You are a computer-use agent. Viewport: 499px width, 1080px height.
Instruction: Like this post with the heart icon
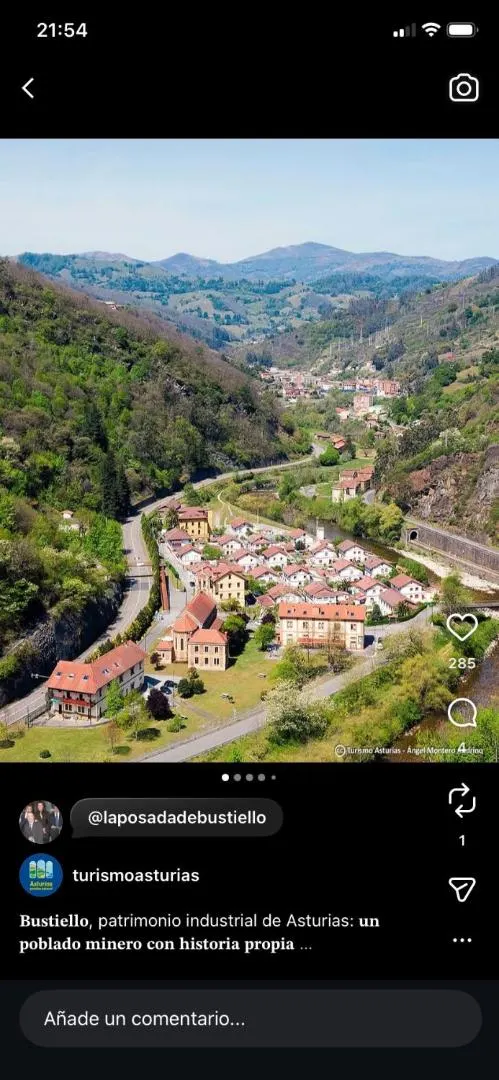[462, 627]
